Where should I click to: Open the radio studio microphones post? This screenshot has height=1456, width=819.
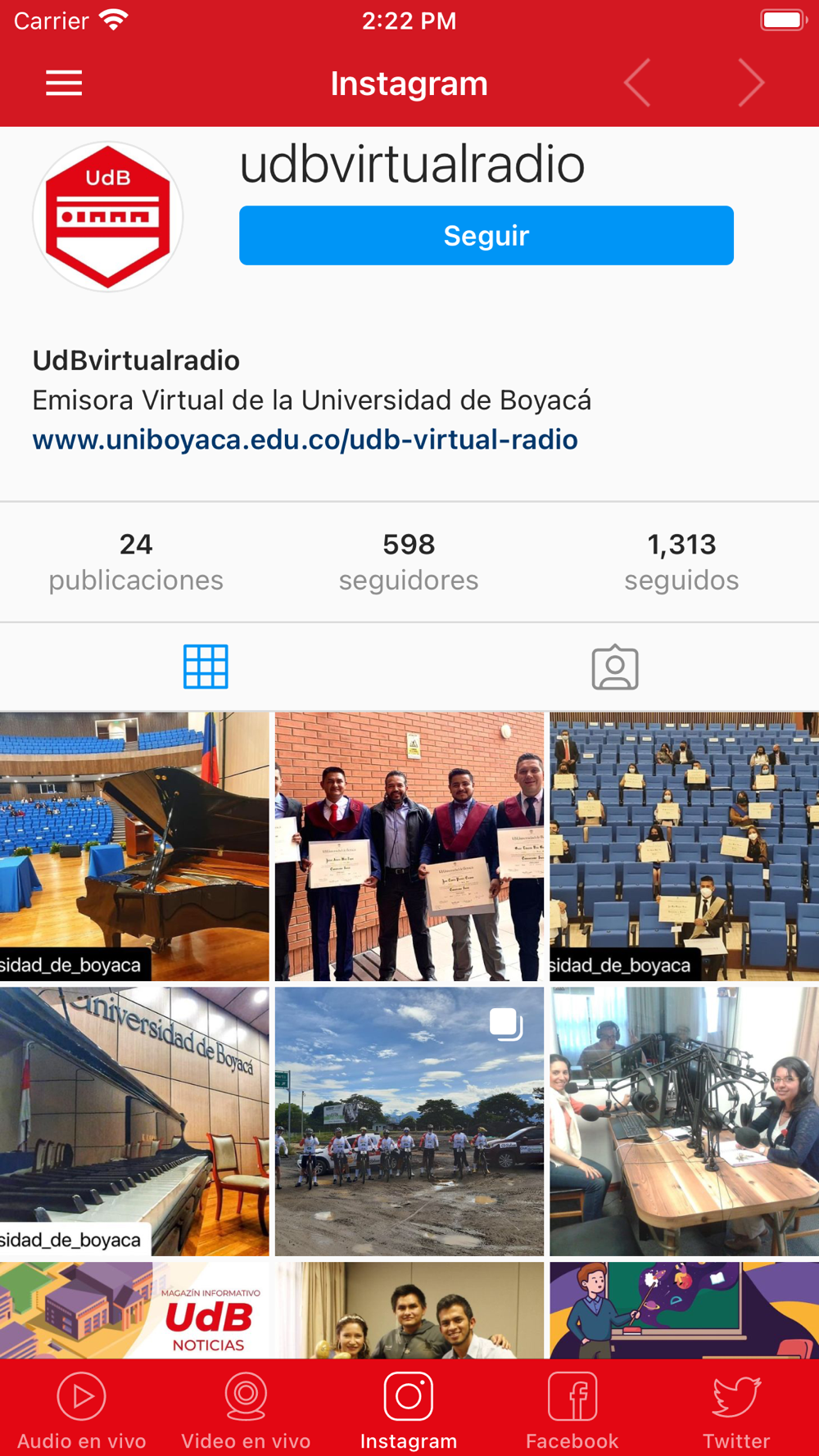click(x=684, y=1121)
